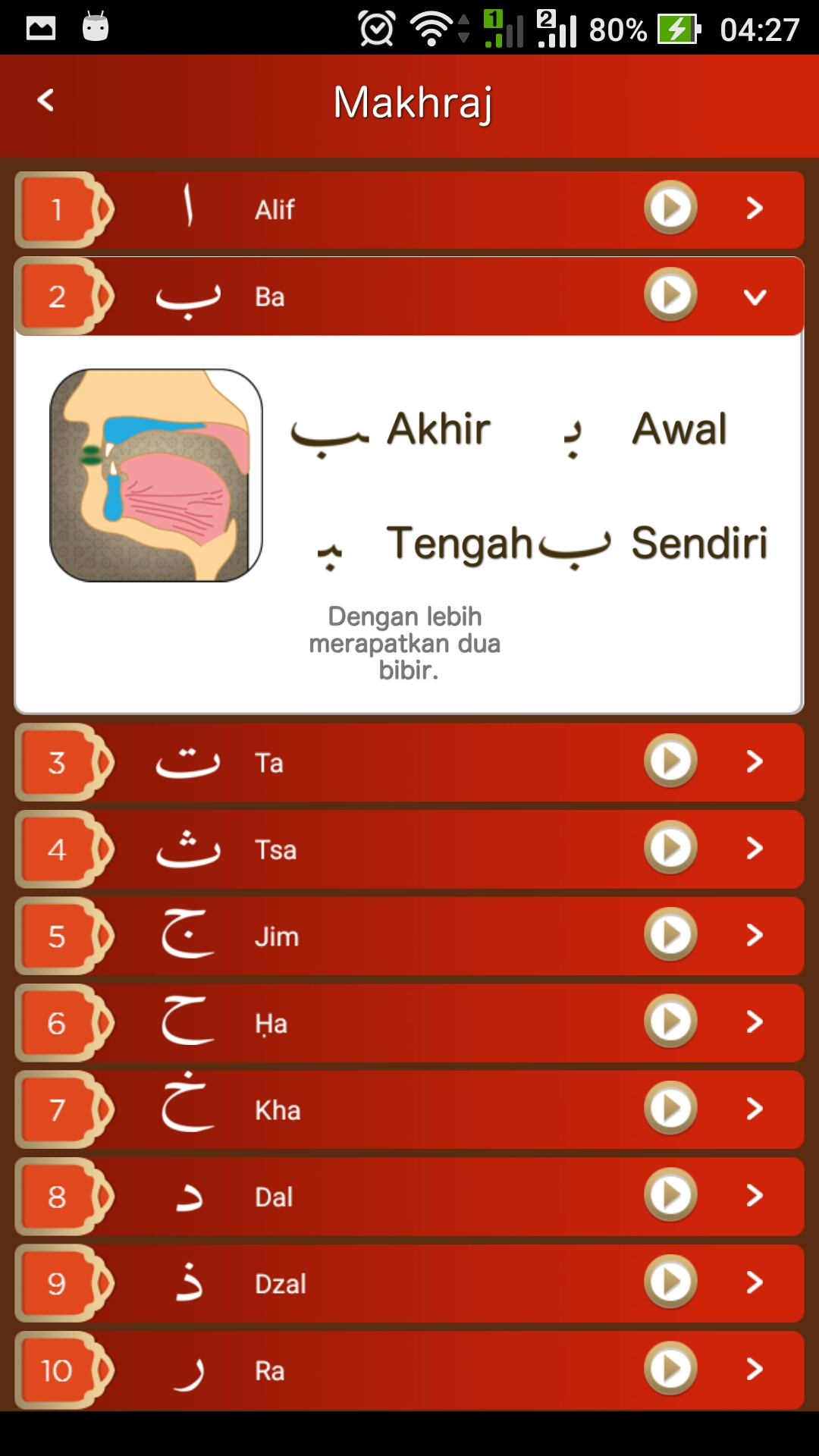The width and height of the screenshot is (819, 1456).
Task: Play the Ḥa pronunciation audio
Action: point(670,1021)
